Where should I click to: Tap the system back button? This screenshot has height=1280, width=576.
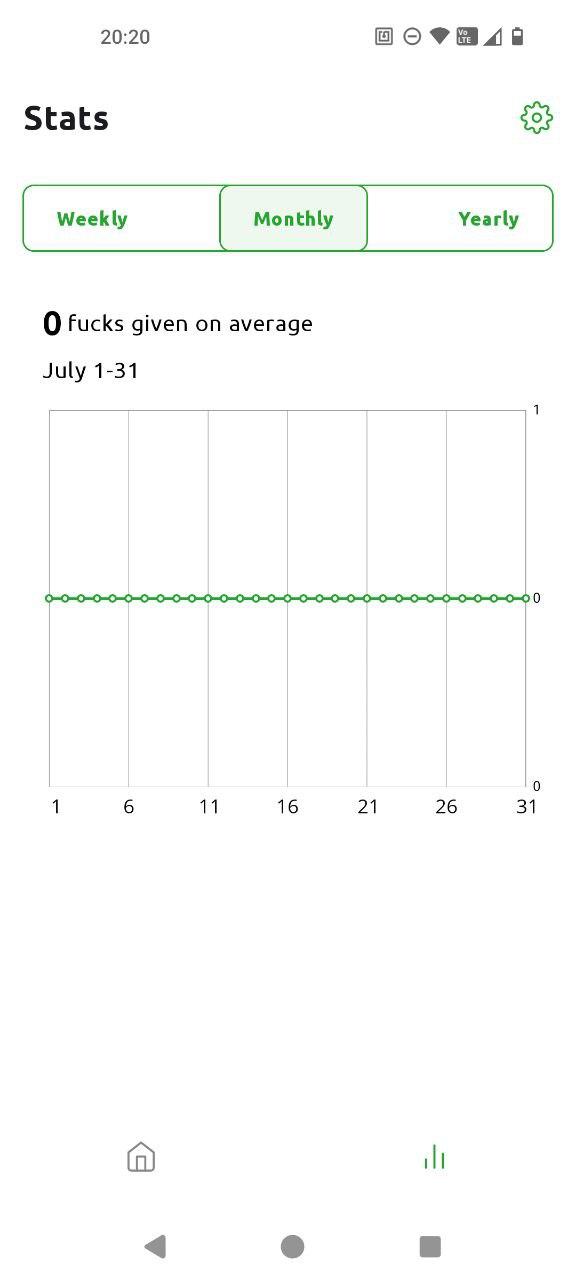(154, 1246)
